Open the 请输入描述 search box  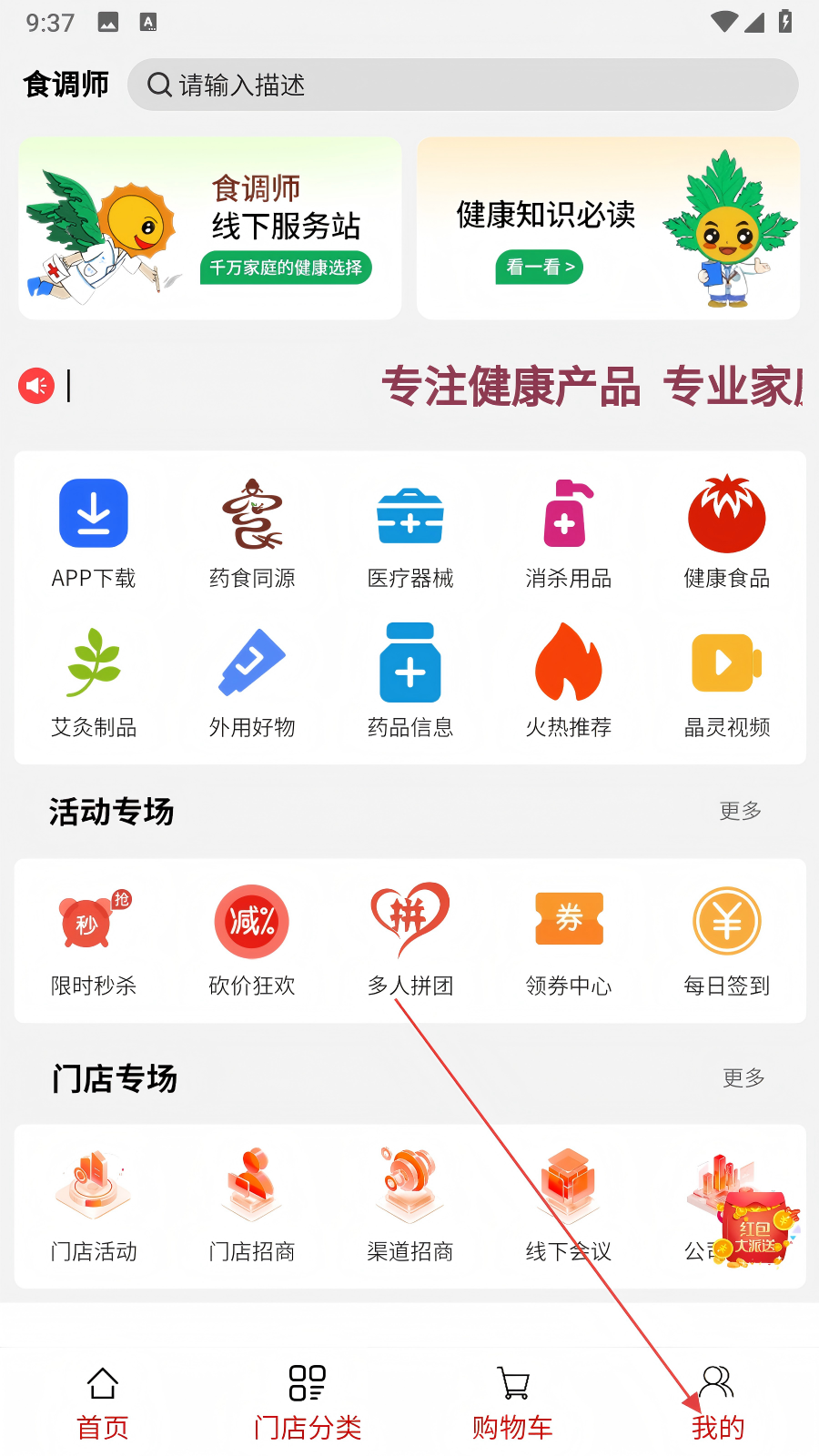pyautogui.click(x=463, y=85)
